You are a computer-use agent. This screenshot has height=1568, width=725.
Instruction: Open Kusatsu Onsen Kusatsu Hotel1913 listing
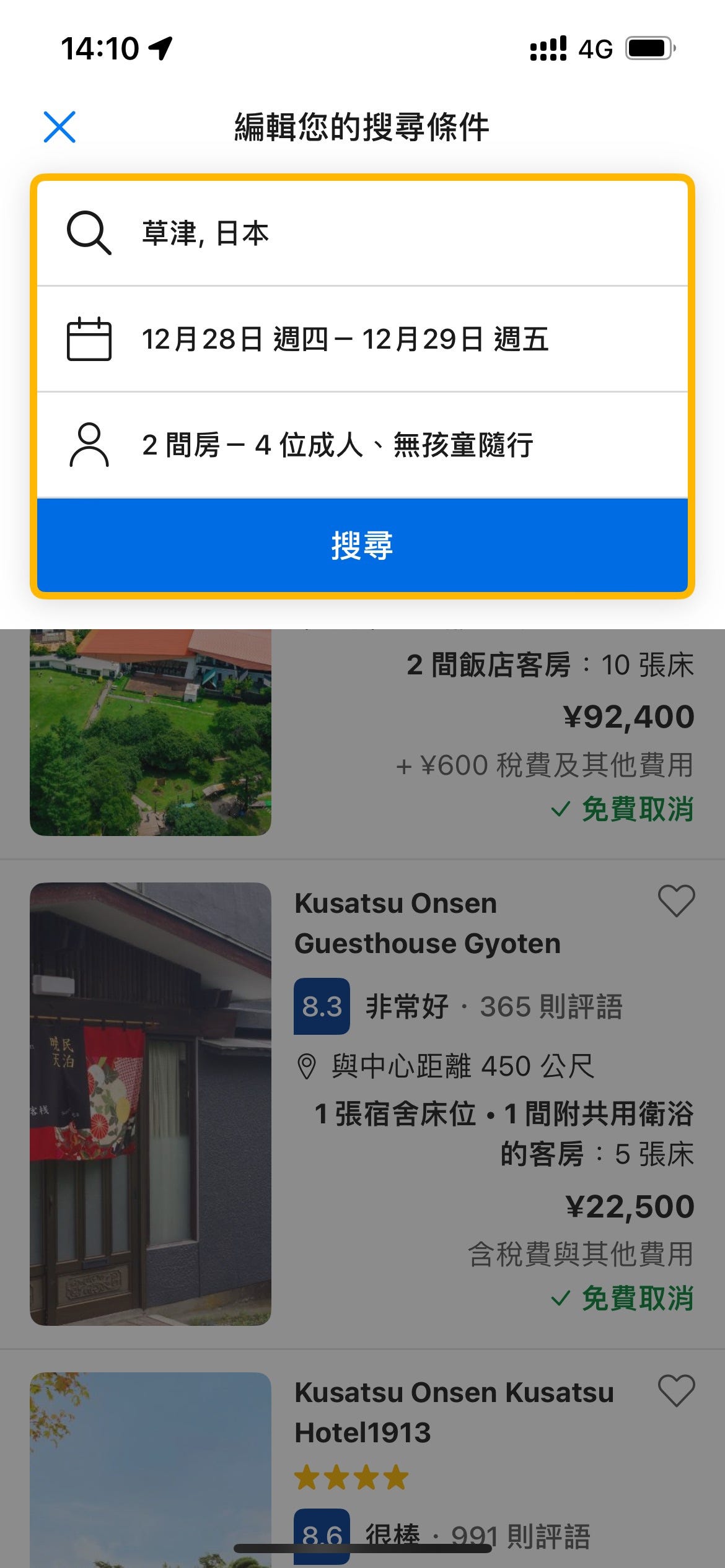tap(454, 1413)
